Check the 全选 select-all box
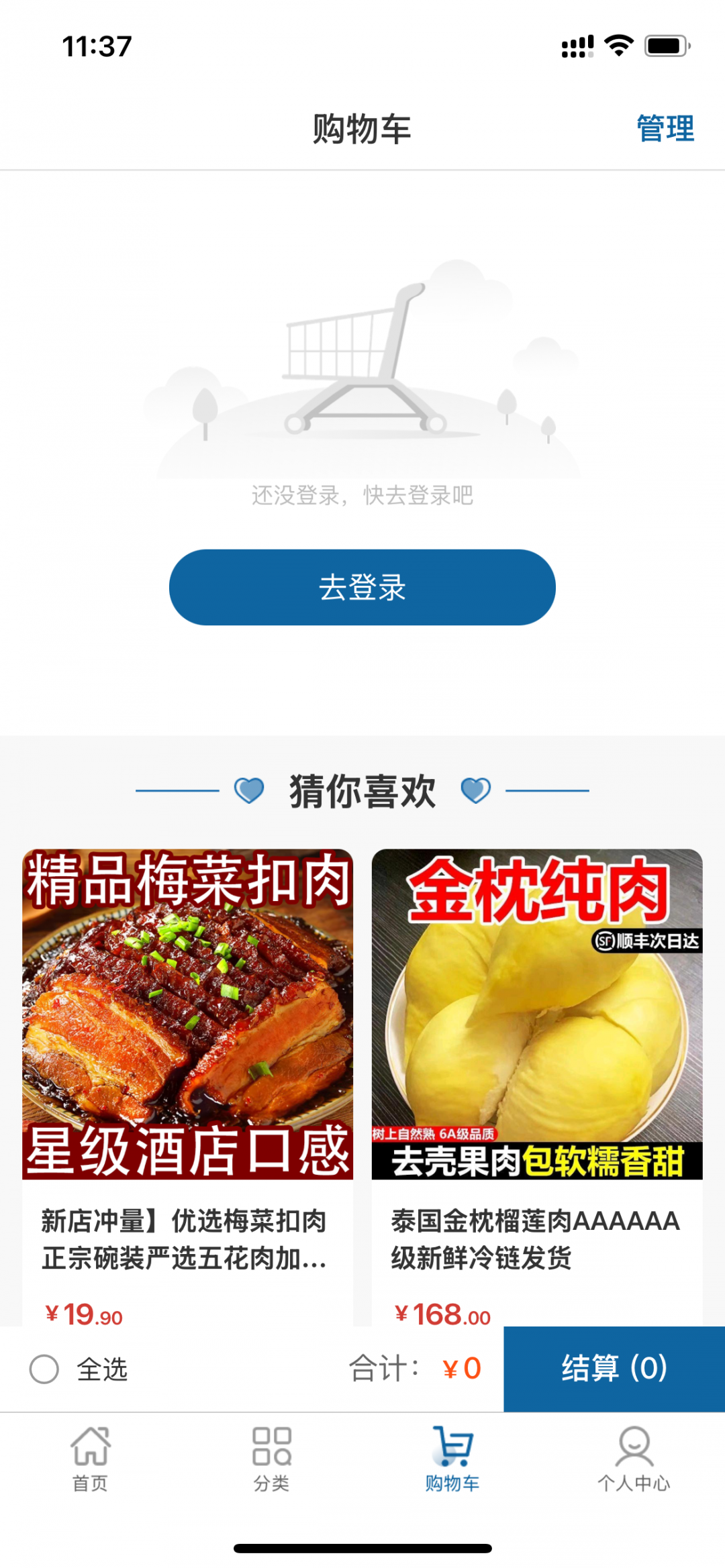The height and width of the screenshot is (1568, 725). [x=44, y=1369]
